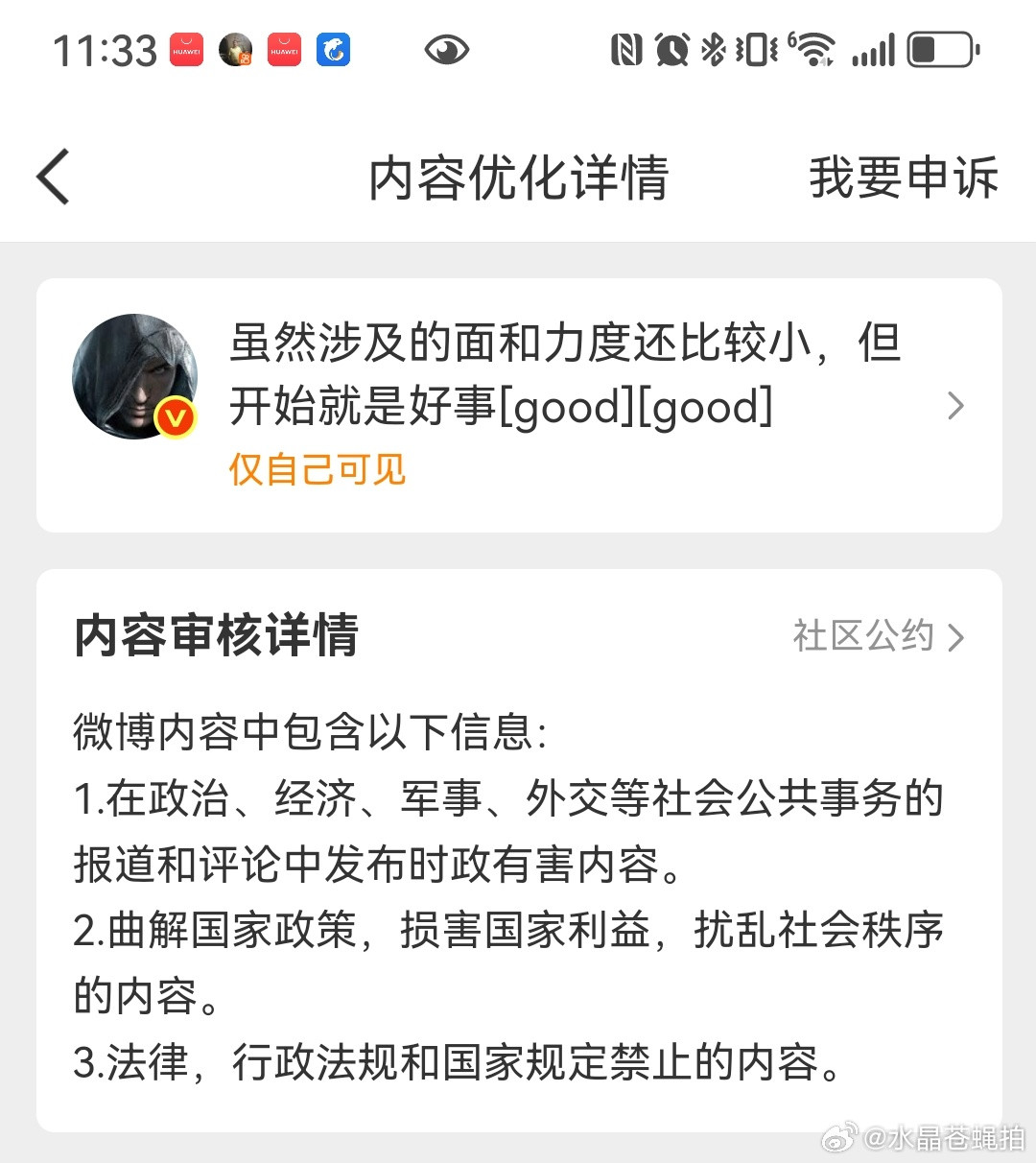This screenshot has width=1036, height=1163.
Task: Go back from content optimization details
Action: tap(54, 178)
